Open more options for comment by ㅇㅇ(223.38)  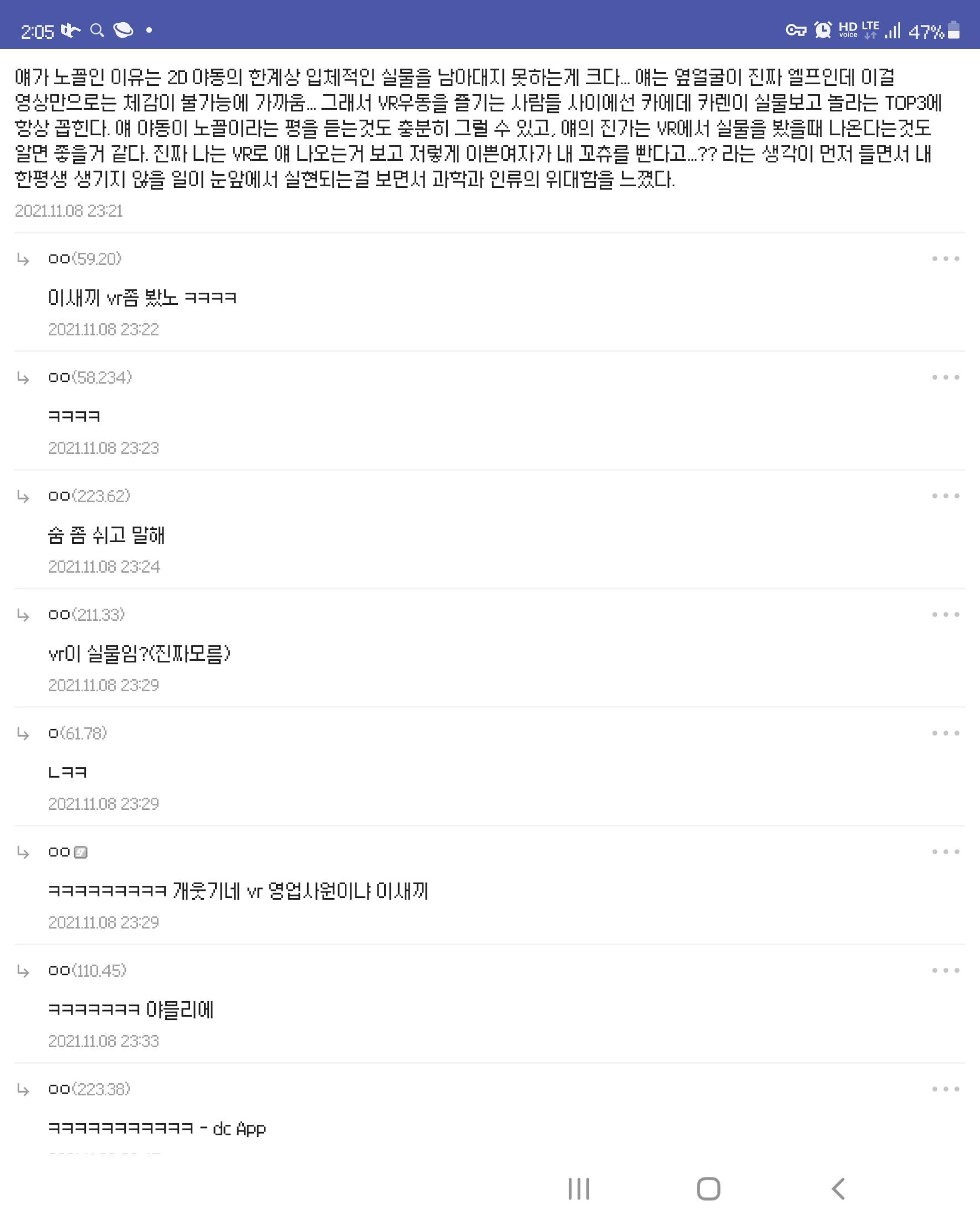pos(946,1089)
